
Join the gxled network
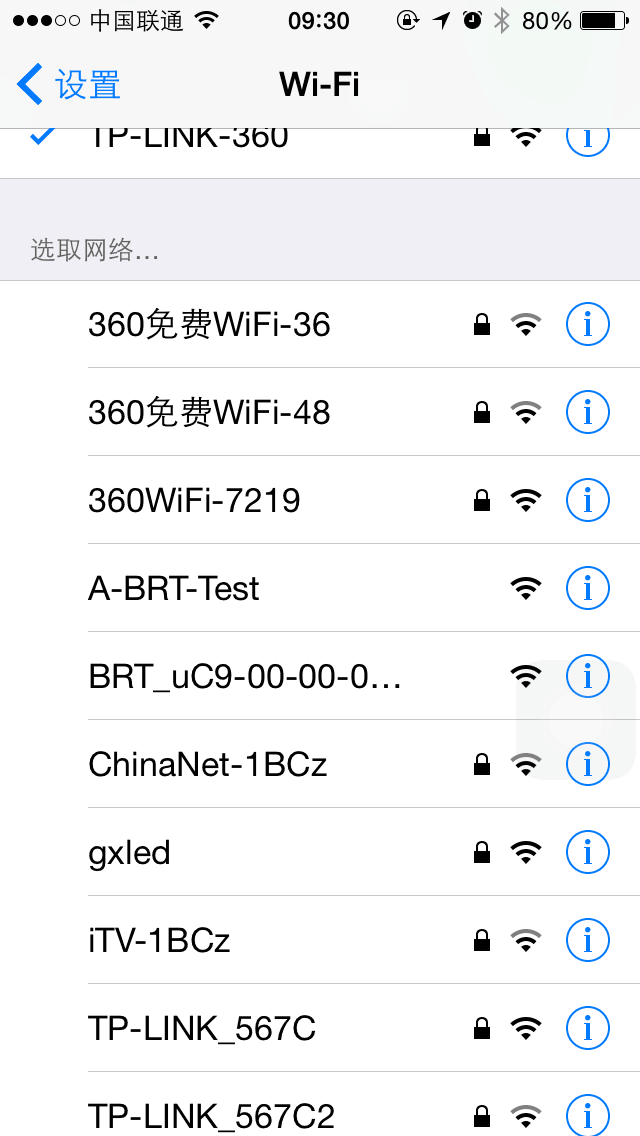pos(130,852)
